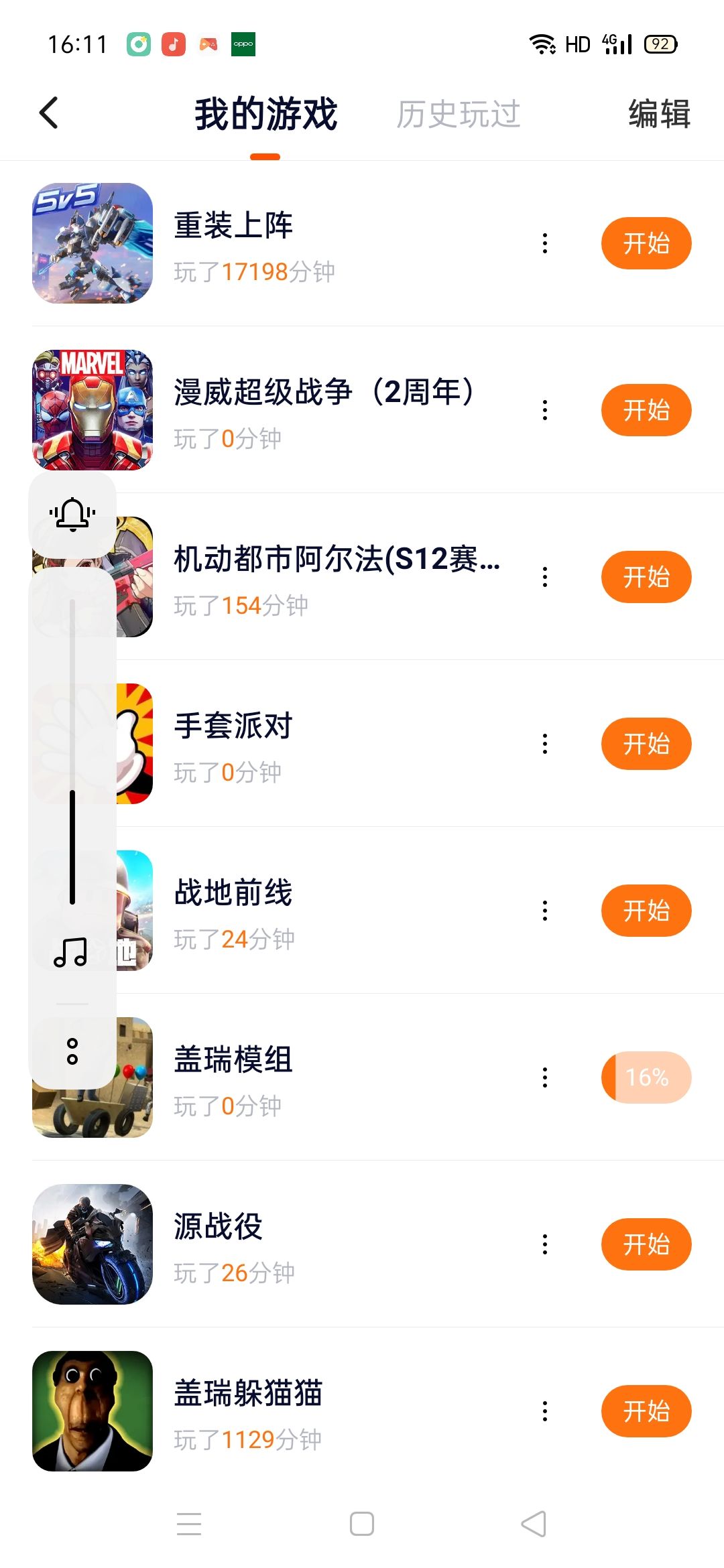Open the 源战役 game row
The width and height of the screenshot is (724, 1568).
(x=335, y=1244)
